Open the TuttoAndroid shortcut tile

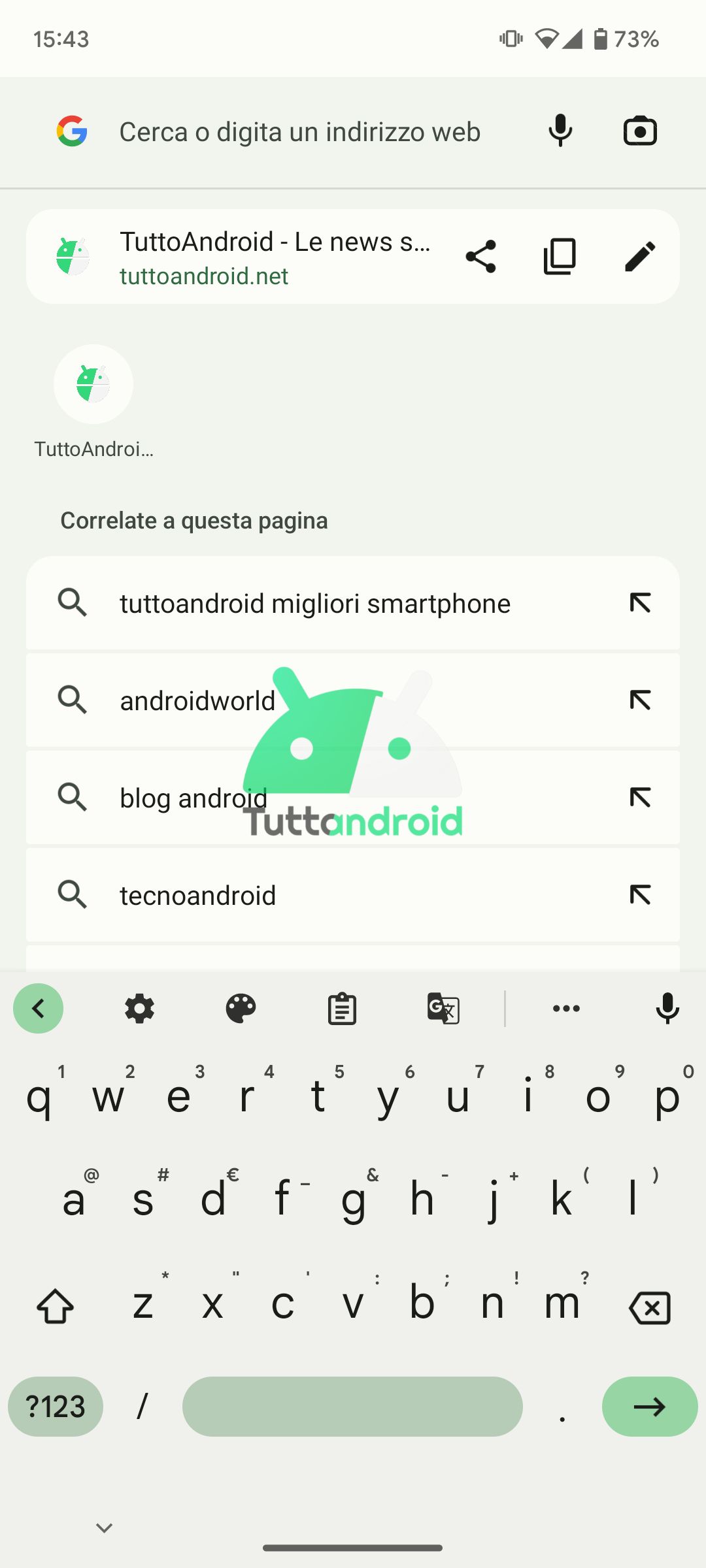click(93, 384)
